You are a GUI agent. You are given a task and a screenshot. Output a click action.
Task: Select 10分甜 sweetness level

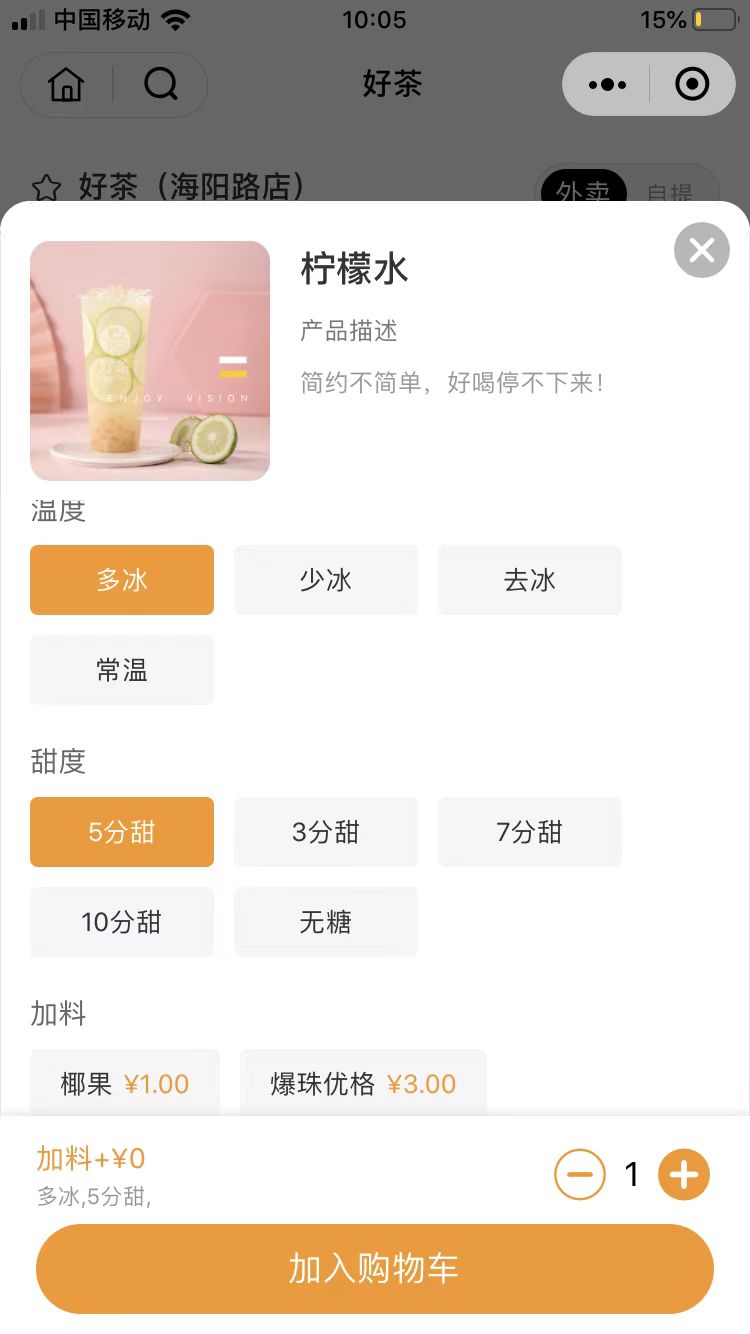tap(122, 922)
